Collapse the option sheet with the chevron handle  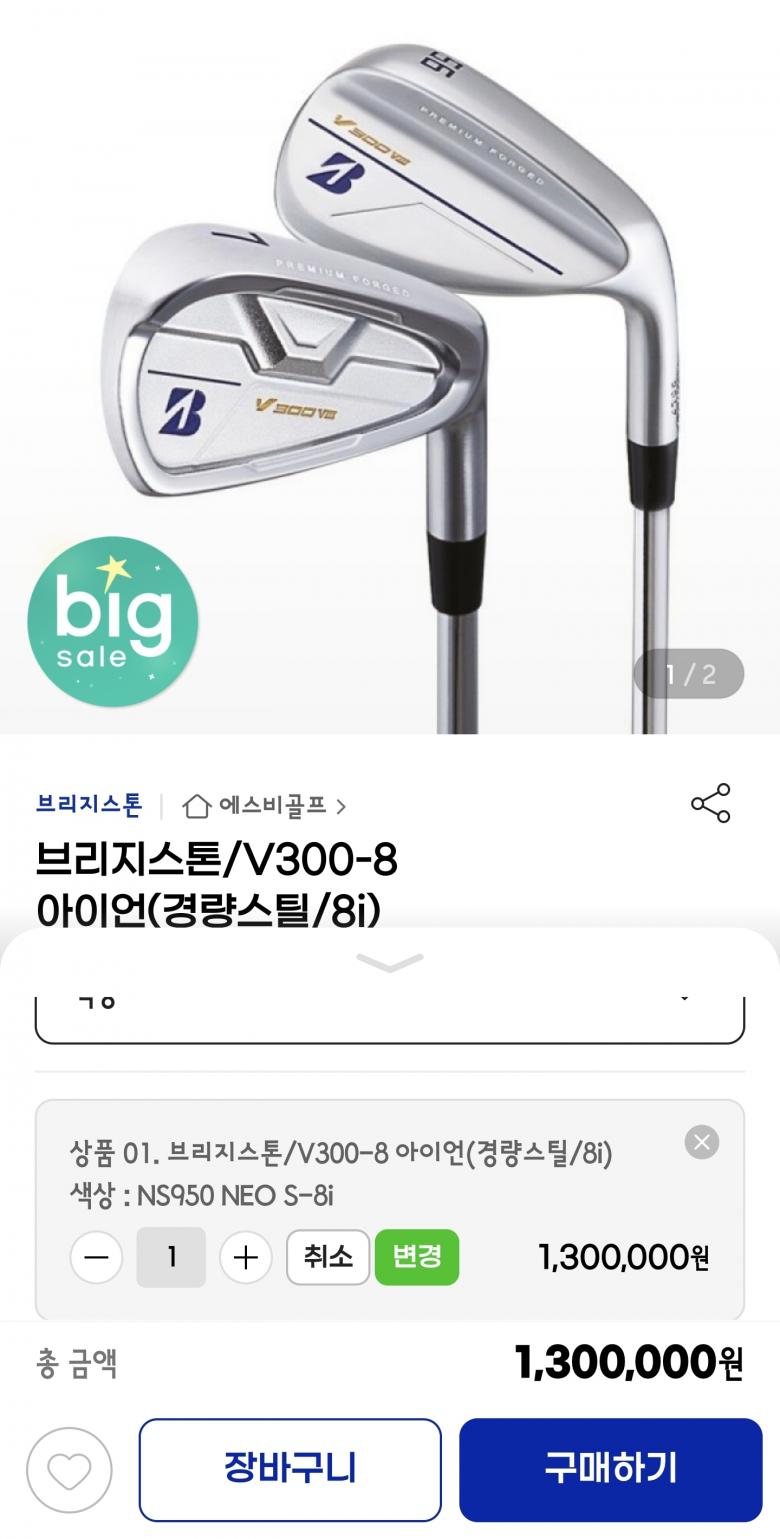(390, 963)
